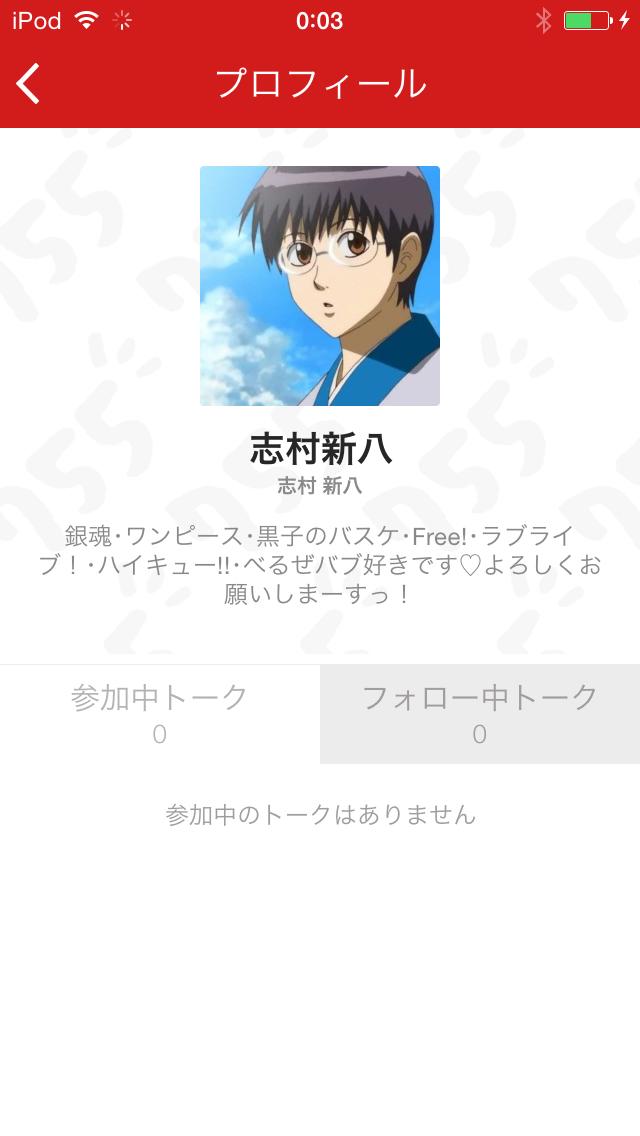Select the フォロー中トーク tab
Image resolution: width=640 pixels, height=1136 pixels.
480,713
